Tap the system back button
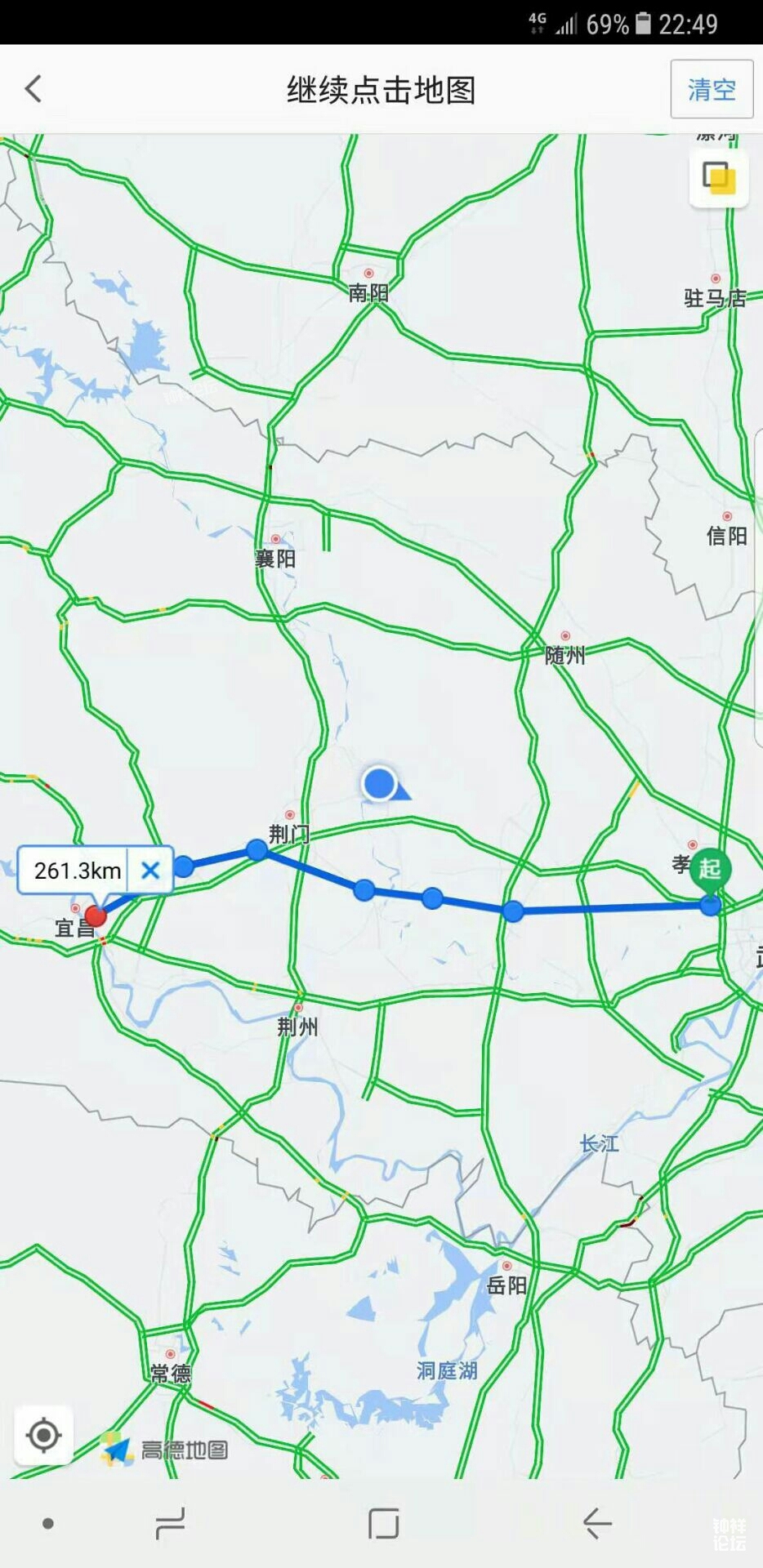763x1568 pixels. tap(597, 1523)
